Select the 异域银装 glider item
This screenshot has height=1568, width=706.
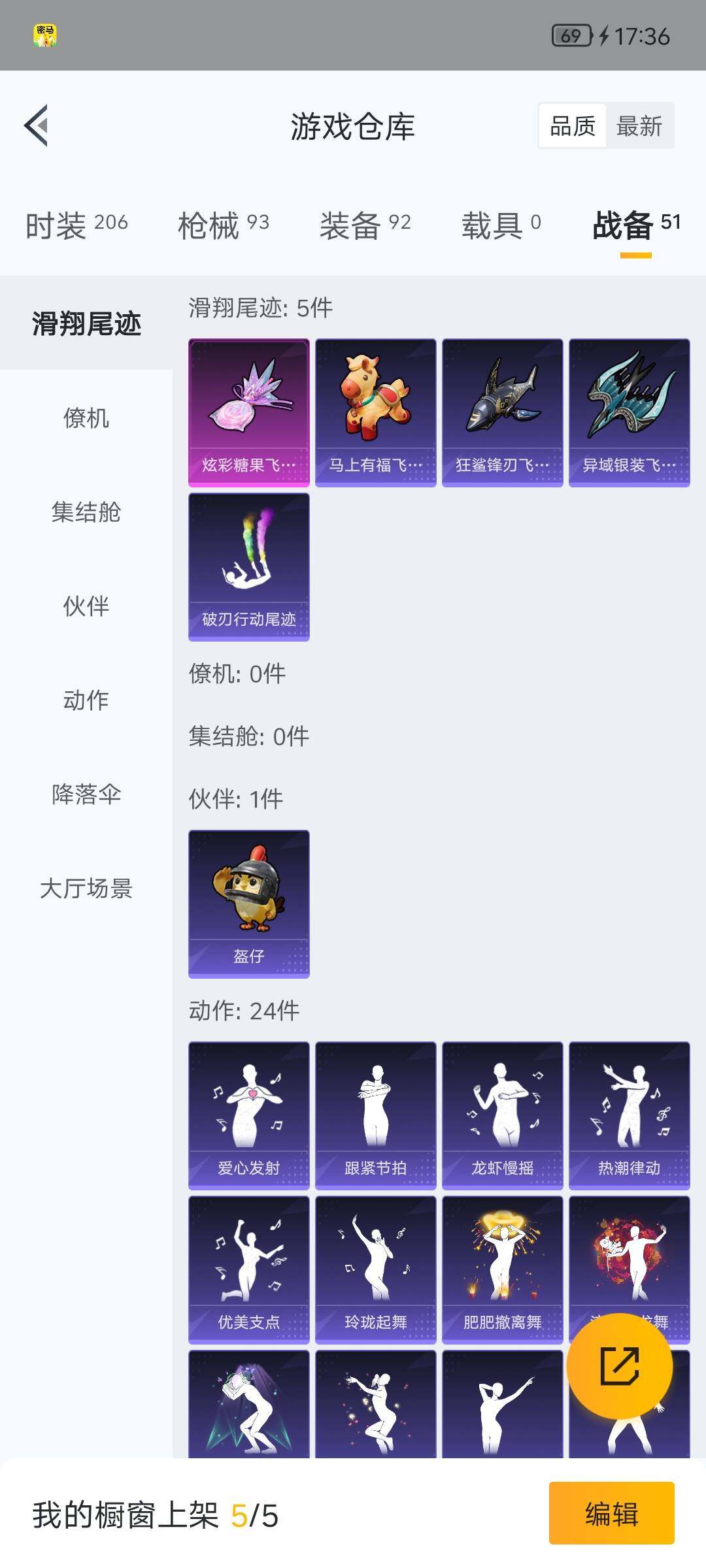point(629,412)
